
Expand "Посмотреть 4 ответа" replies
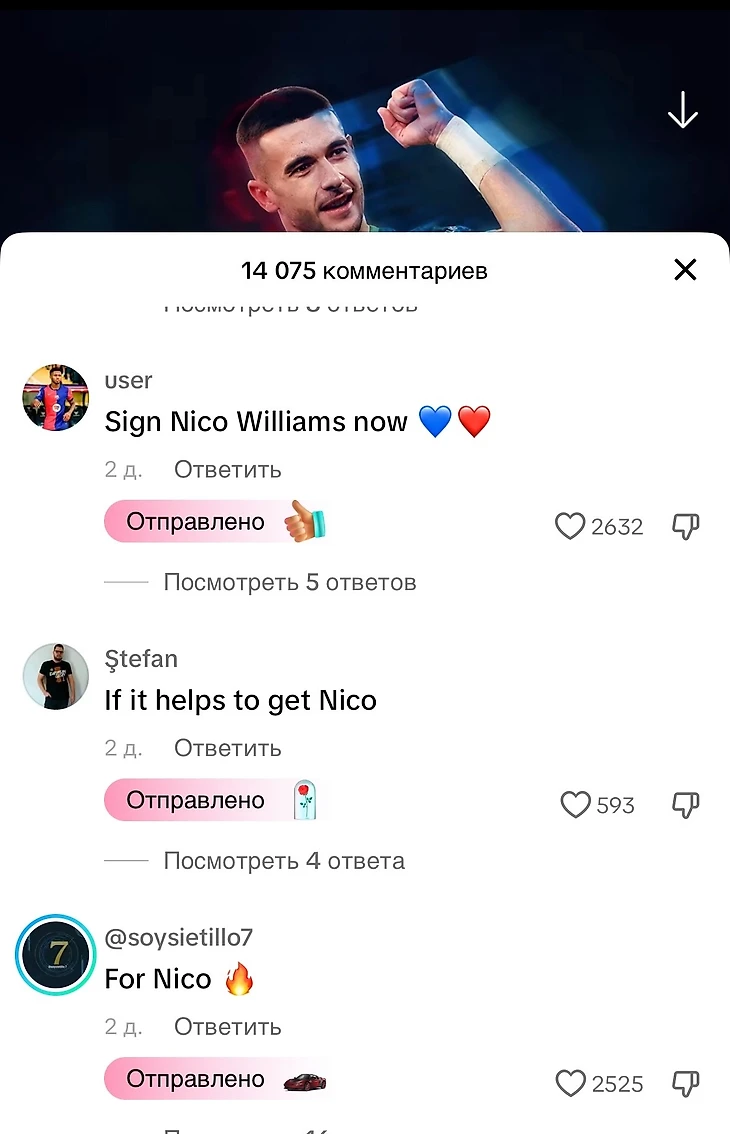click(x=284, y=861)
